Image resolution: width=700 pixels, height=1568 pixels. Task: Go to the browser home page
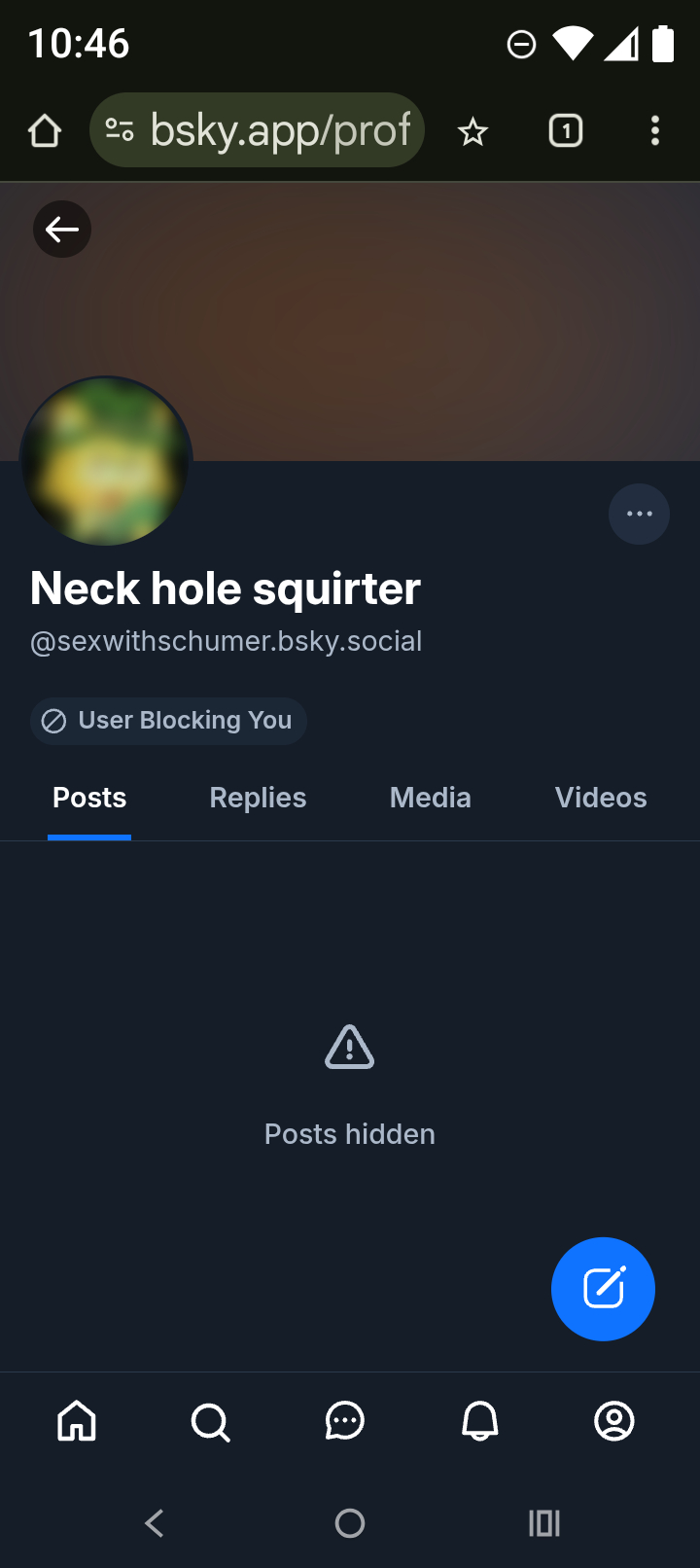pos(45,130)
